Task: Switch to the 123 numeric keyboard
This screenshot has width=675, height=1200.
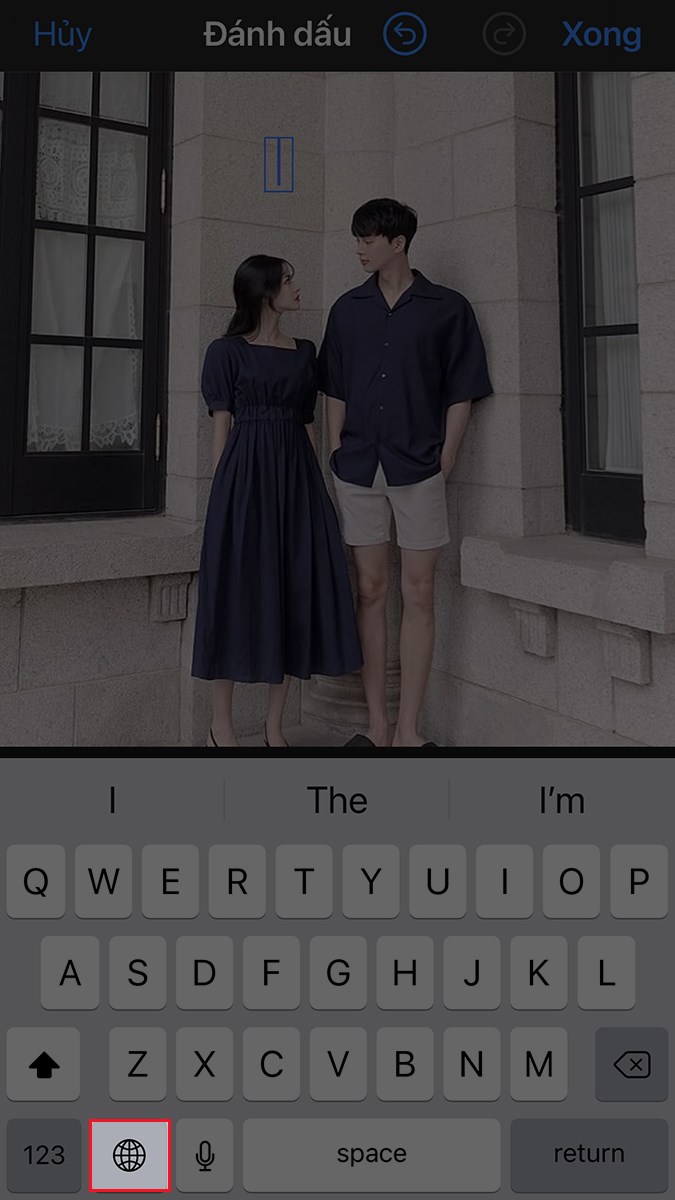Action: coord(44,1155)
